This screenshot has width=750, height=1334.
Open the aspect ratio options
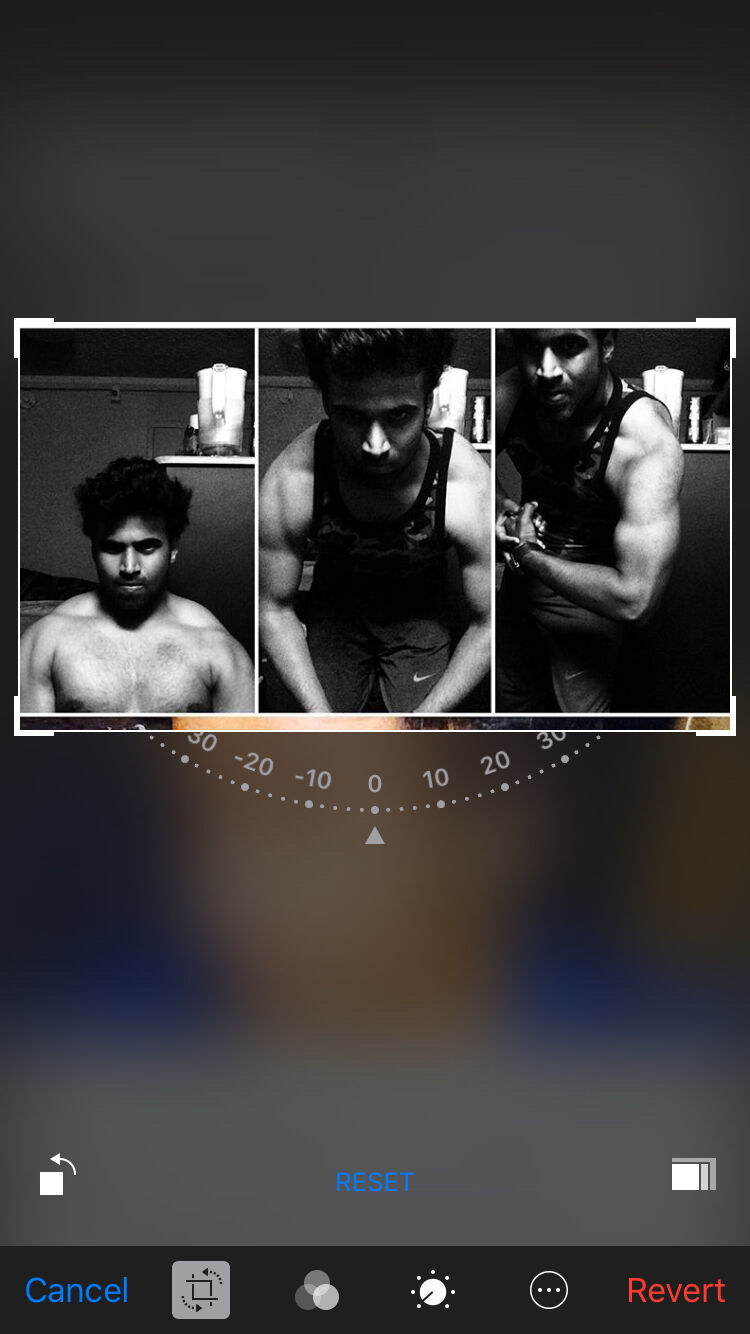pyautogui.click(x=694, y=1175)
